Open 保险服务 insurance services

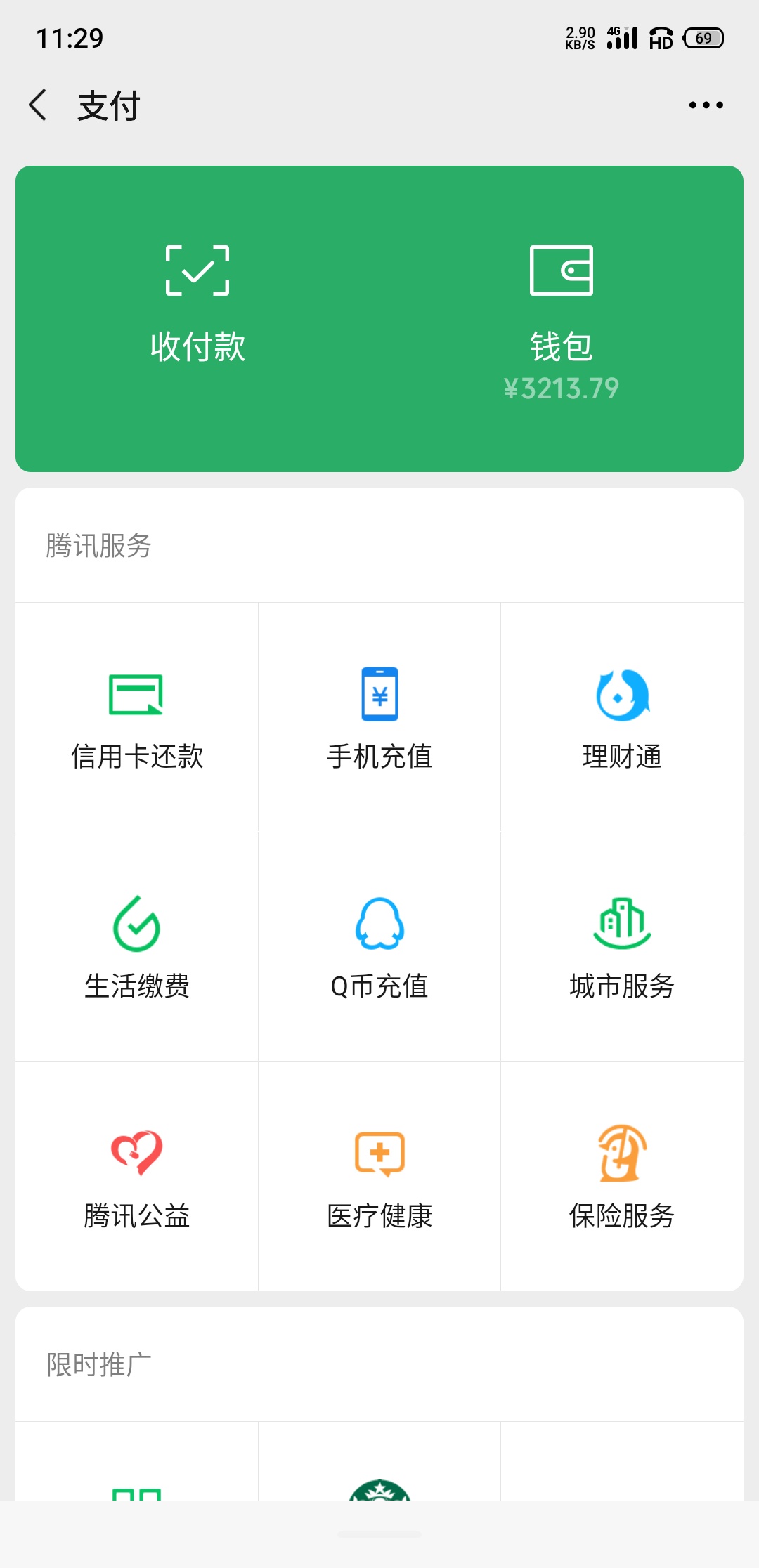(x=622, y=1177)
